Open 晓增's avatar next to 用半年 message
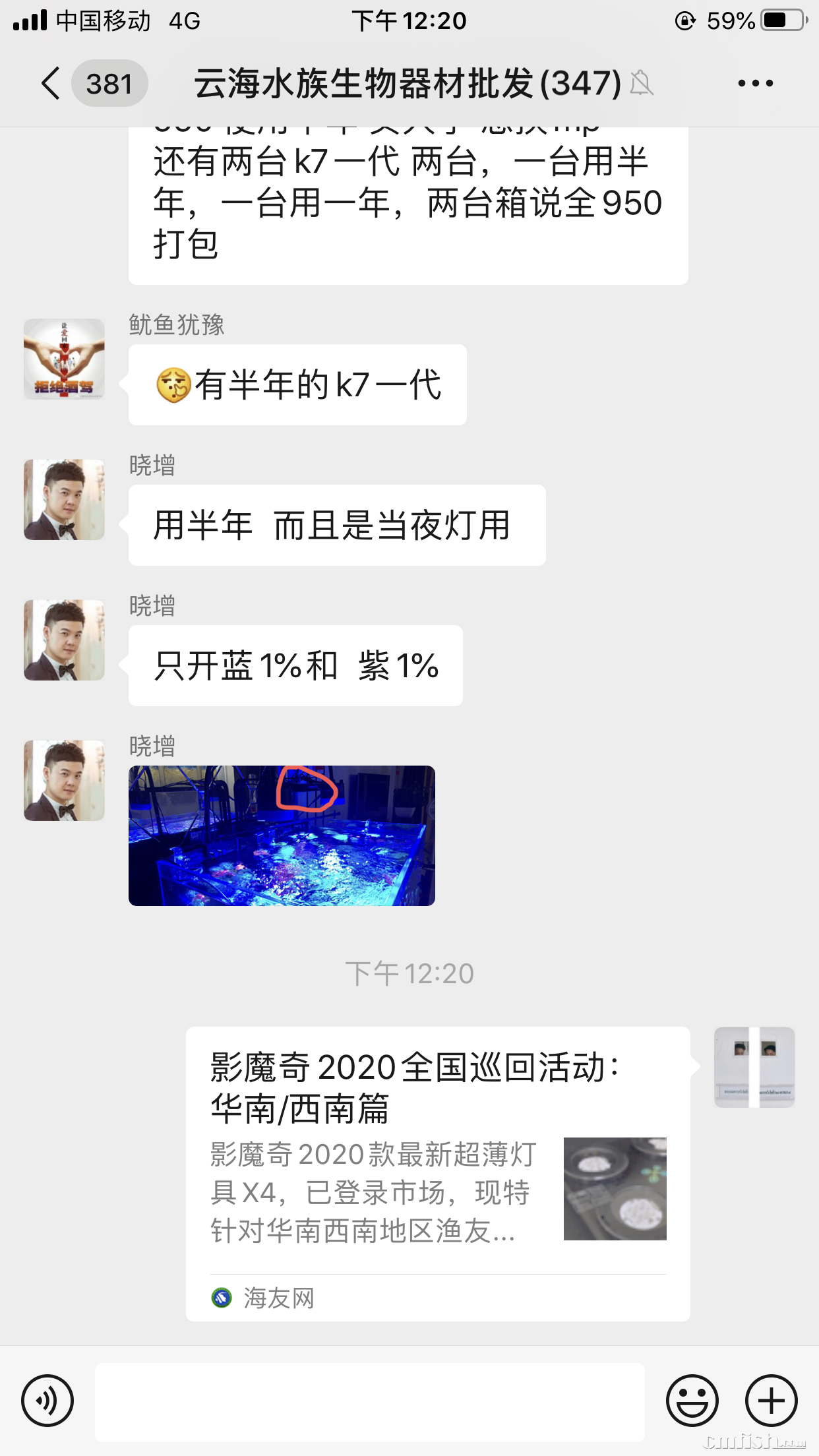 64,500
